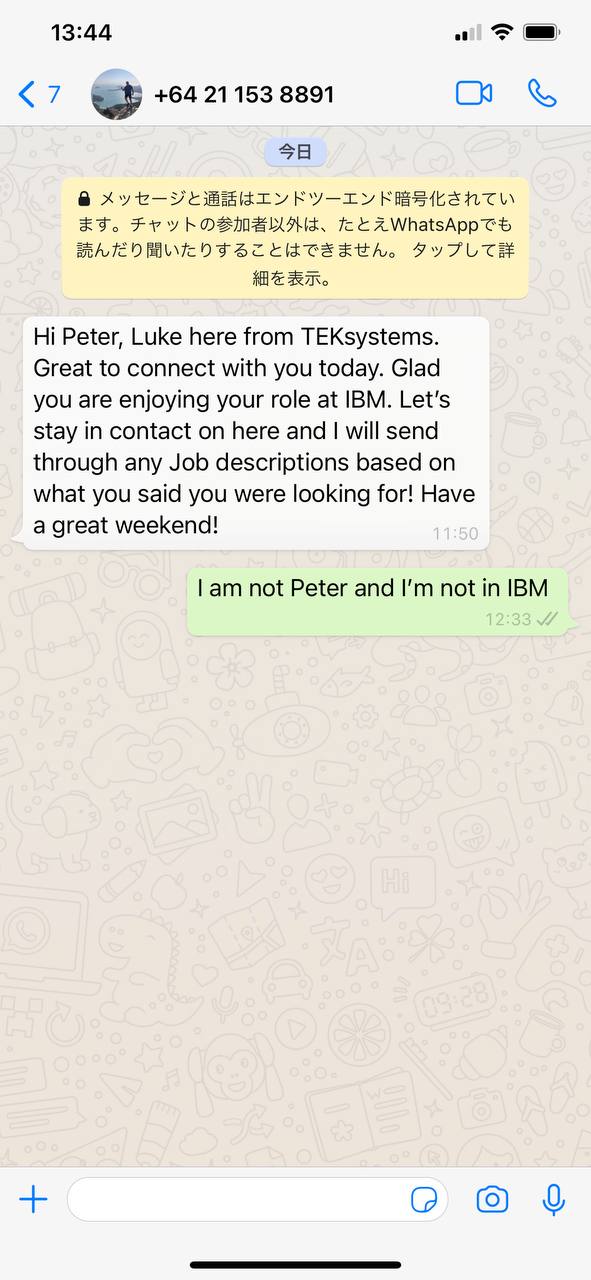Tap the voice message microphone

click(554, 1199)
